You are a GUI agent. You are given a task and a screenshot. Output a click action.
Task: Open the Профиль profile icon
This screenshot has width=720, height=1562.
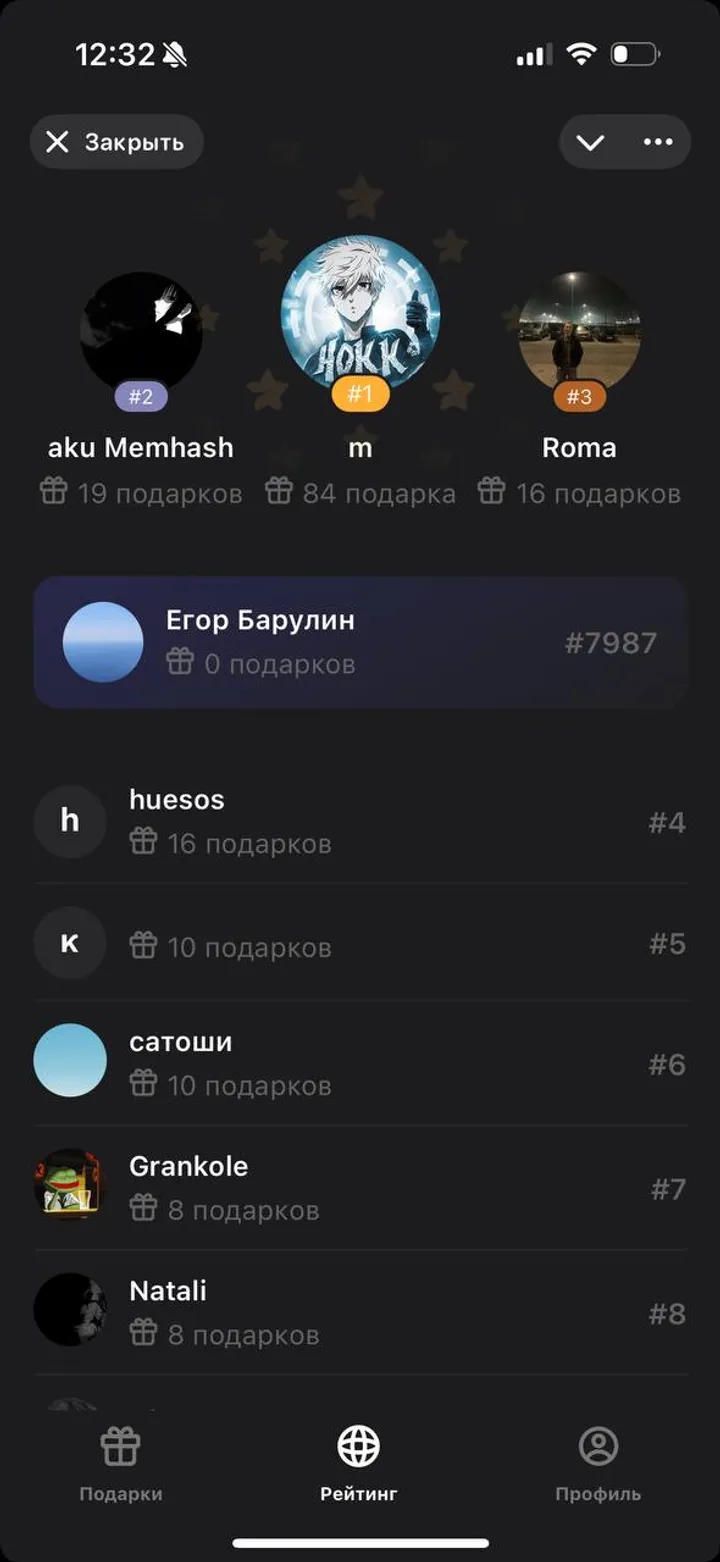point(597,1446)
